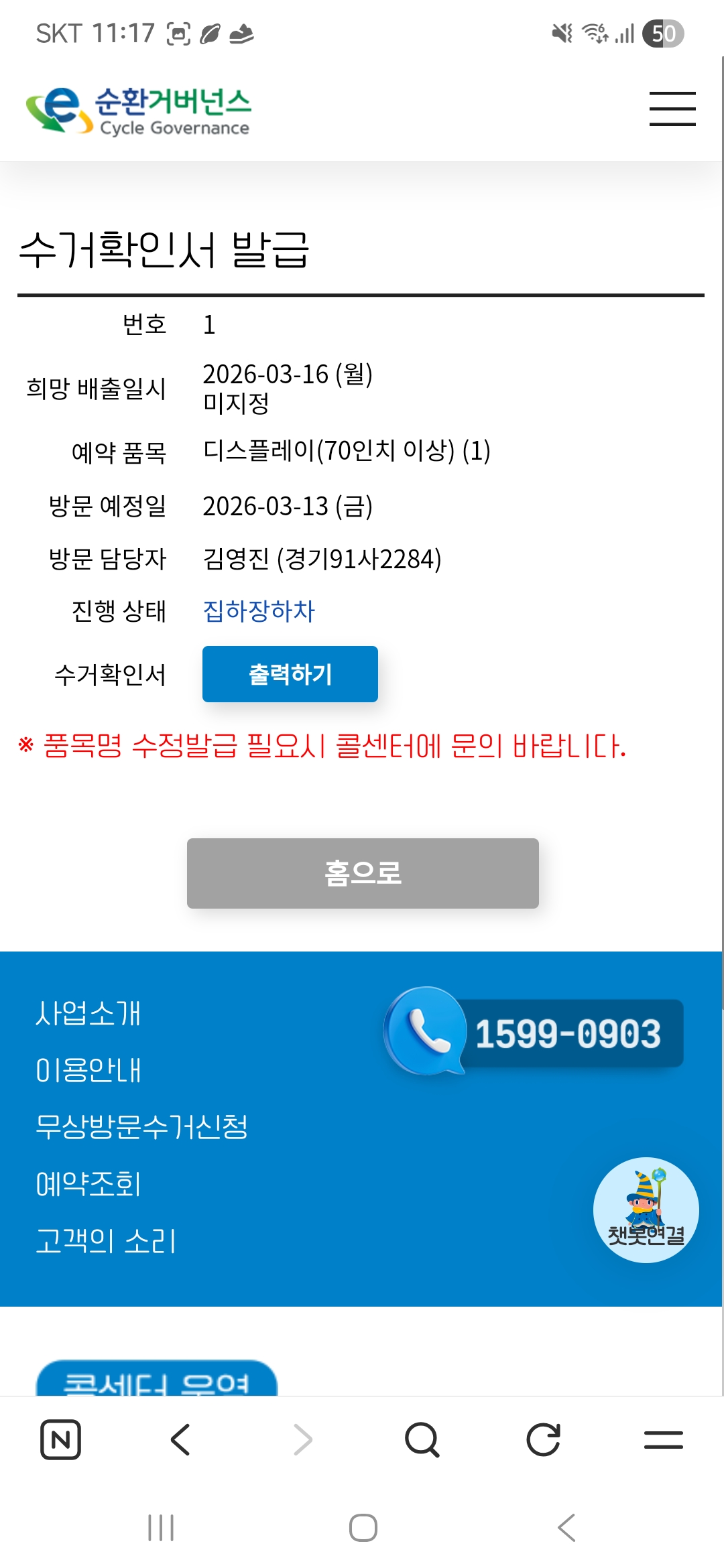Open the 고객의 소리 link
The image size is (724, 1568).
point(106,1241)
